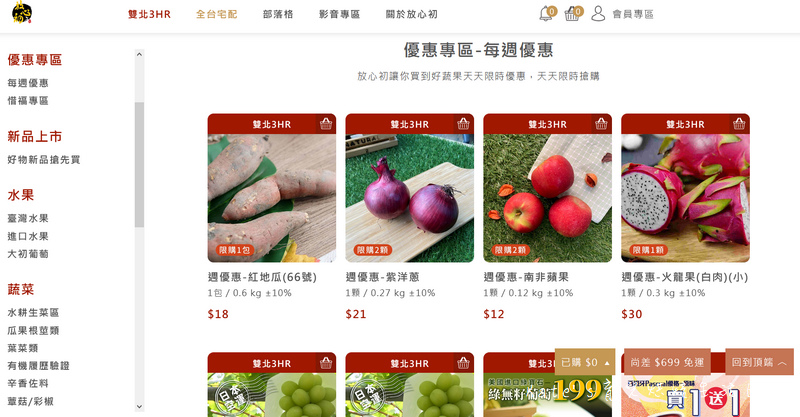Add 火龍果(白肉) to cart via basket icon
This screenshot has height=417, width=800.
coord(739,124)
